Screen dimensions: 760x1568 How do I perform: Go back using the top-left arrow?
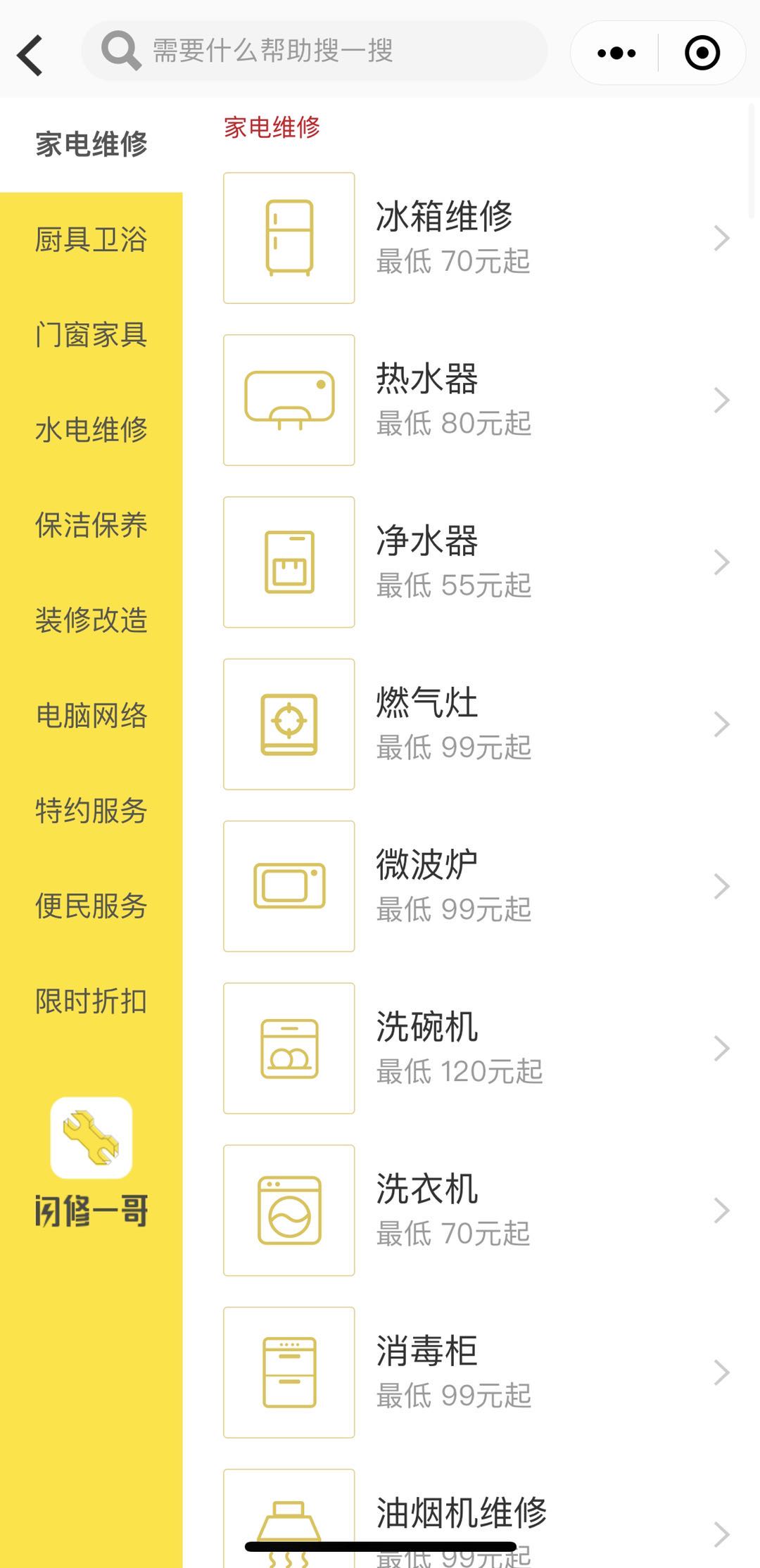pyautogui.click(x=31, y=54)
